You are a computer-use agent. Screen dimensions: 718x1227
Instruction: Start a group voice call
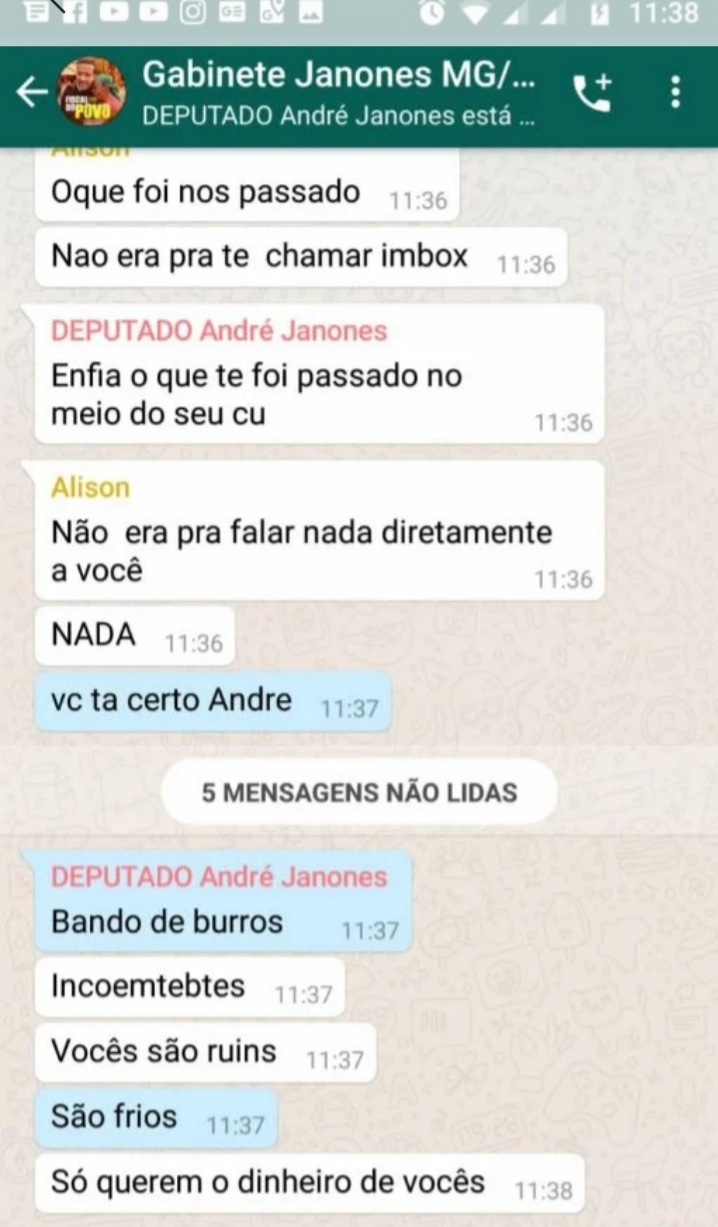point(592,93)
